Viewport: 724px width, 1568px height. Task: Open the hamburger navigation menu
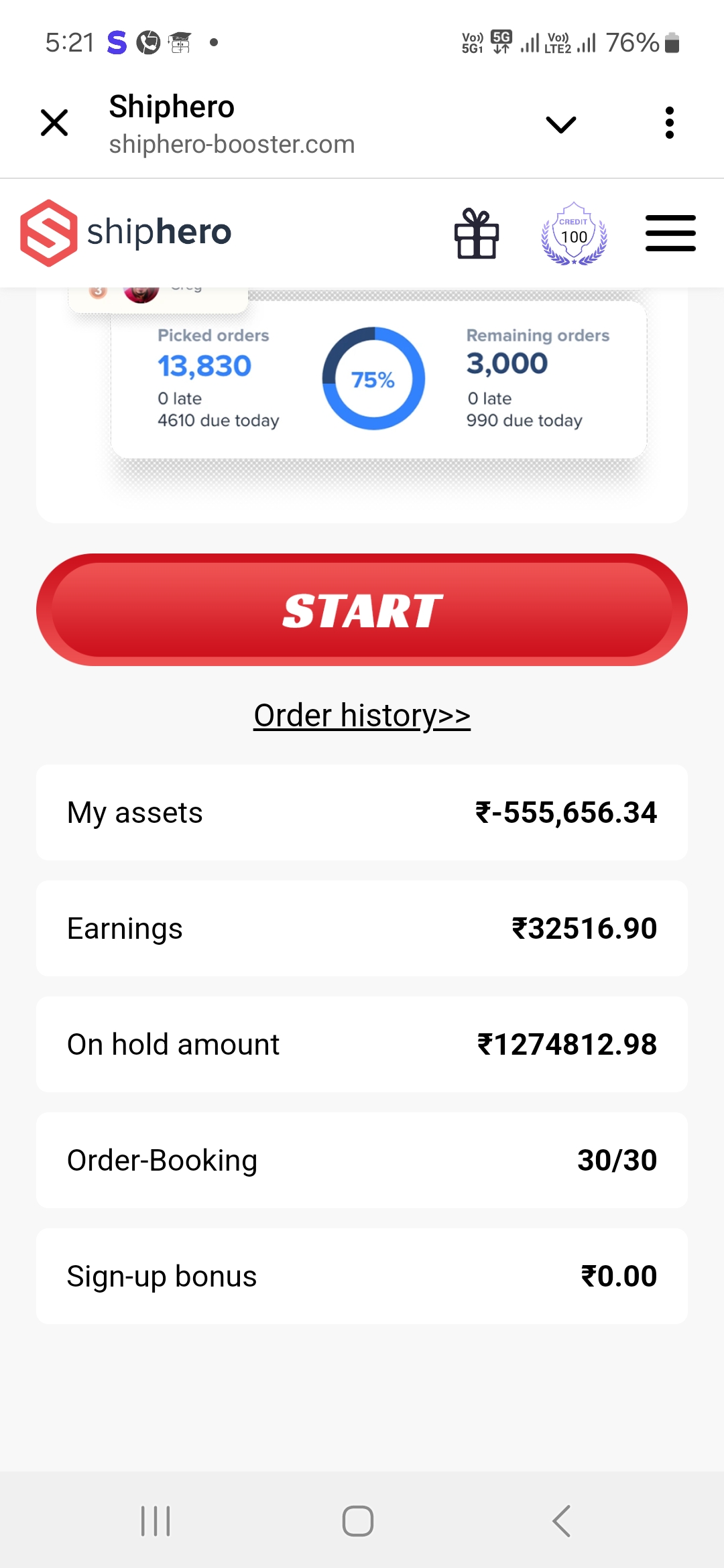coord(670,233)
